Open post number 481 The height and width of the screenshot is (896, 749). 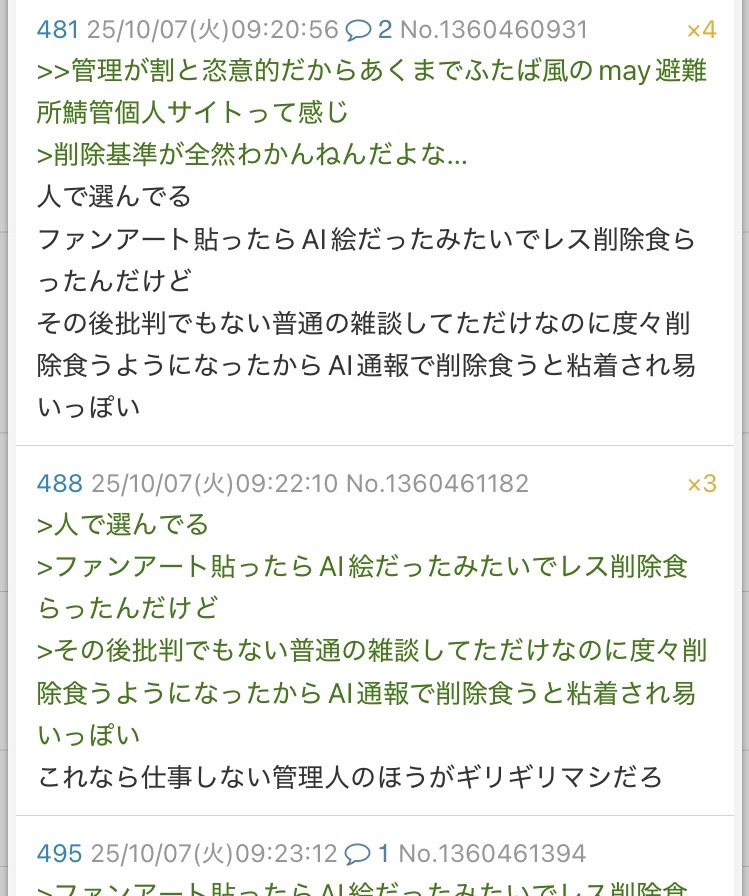point(57,30)
